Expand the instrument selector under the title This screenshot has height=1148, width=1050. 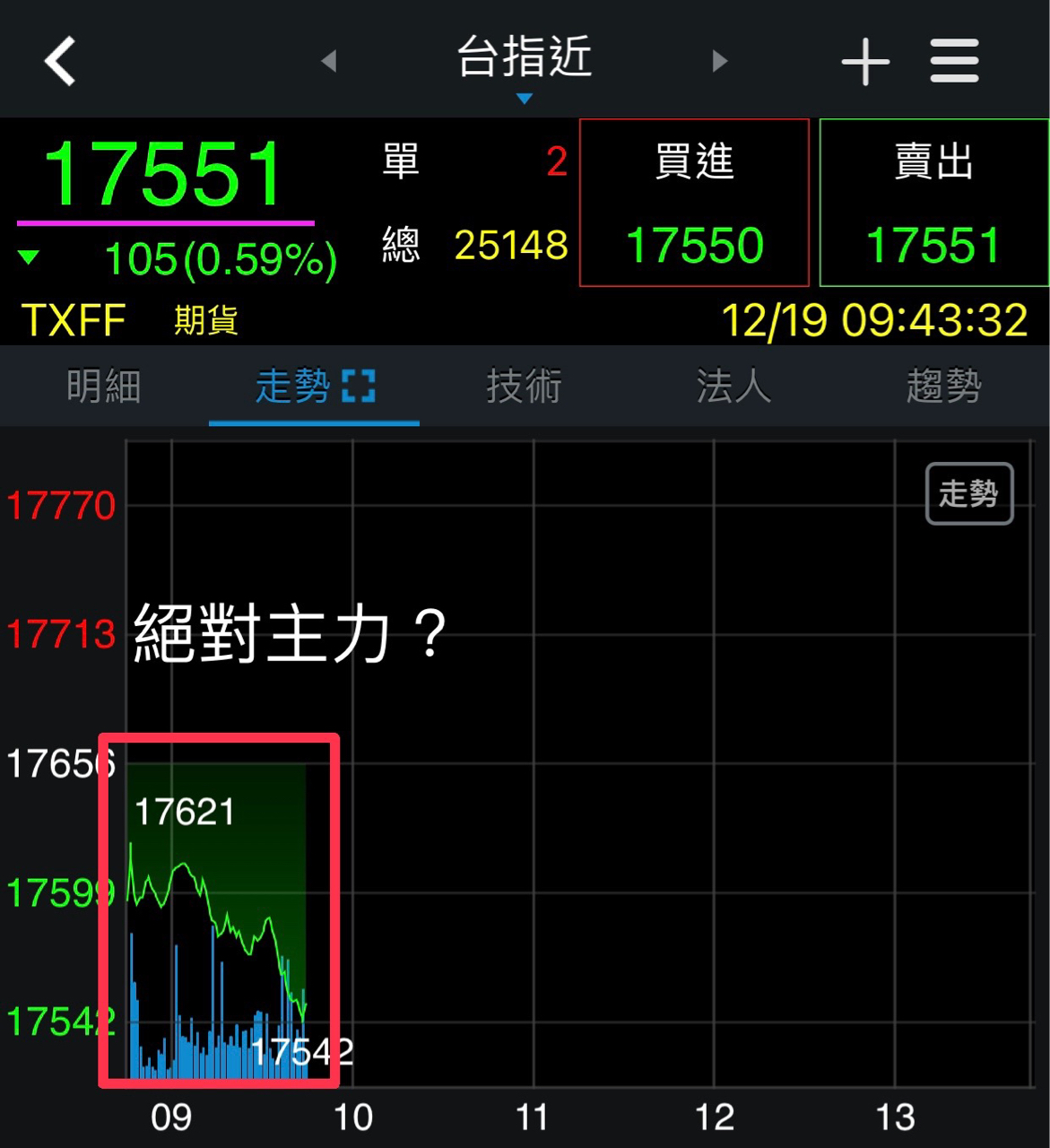pyautogui.click(x=525, y=99)
